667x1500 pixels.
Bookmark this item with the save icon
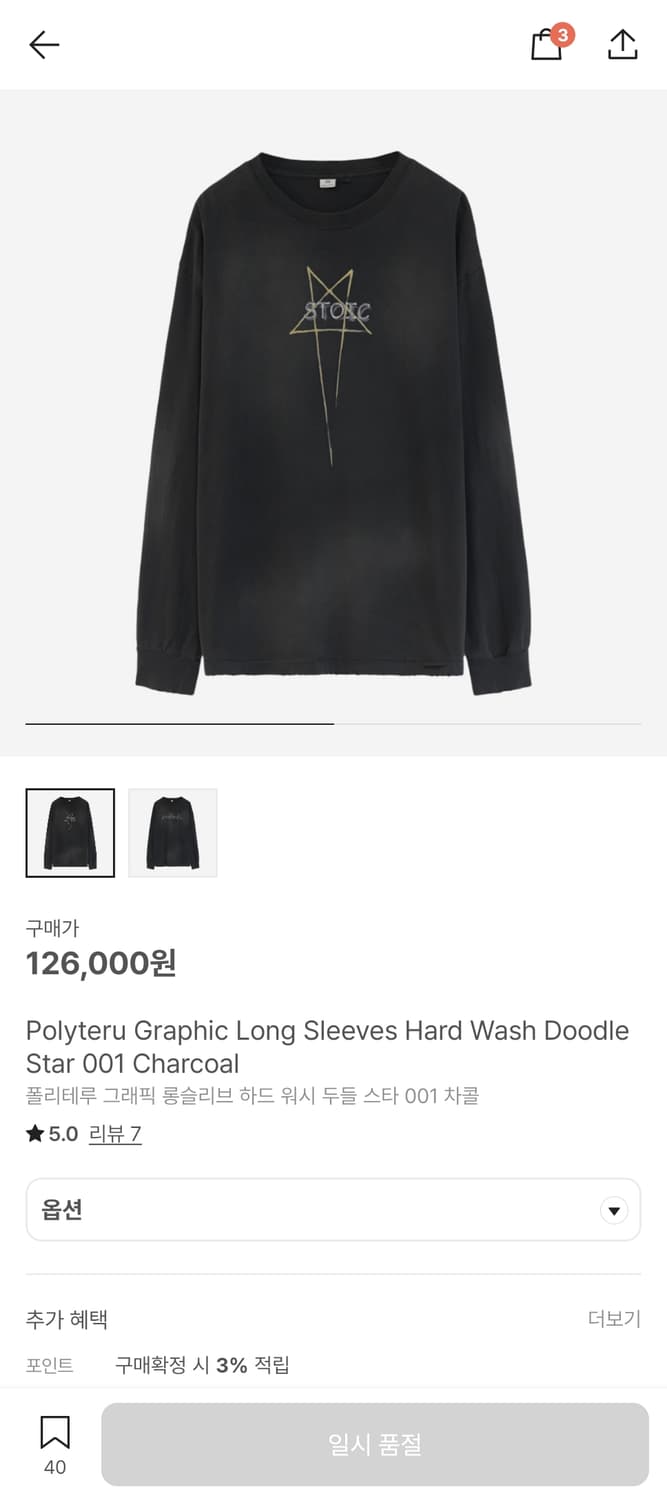coord(55,1433)
